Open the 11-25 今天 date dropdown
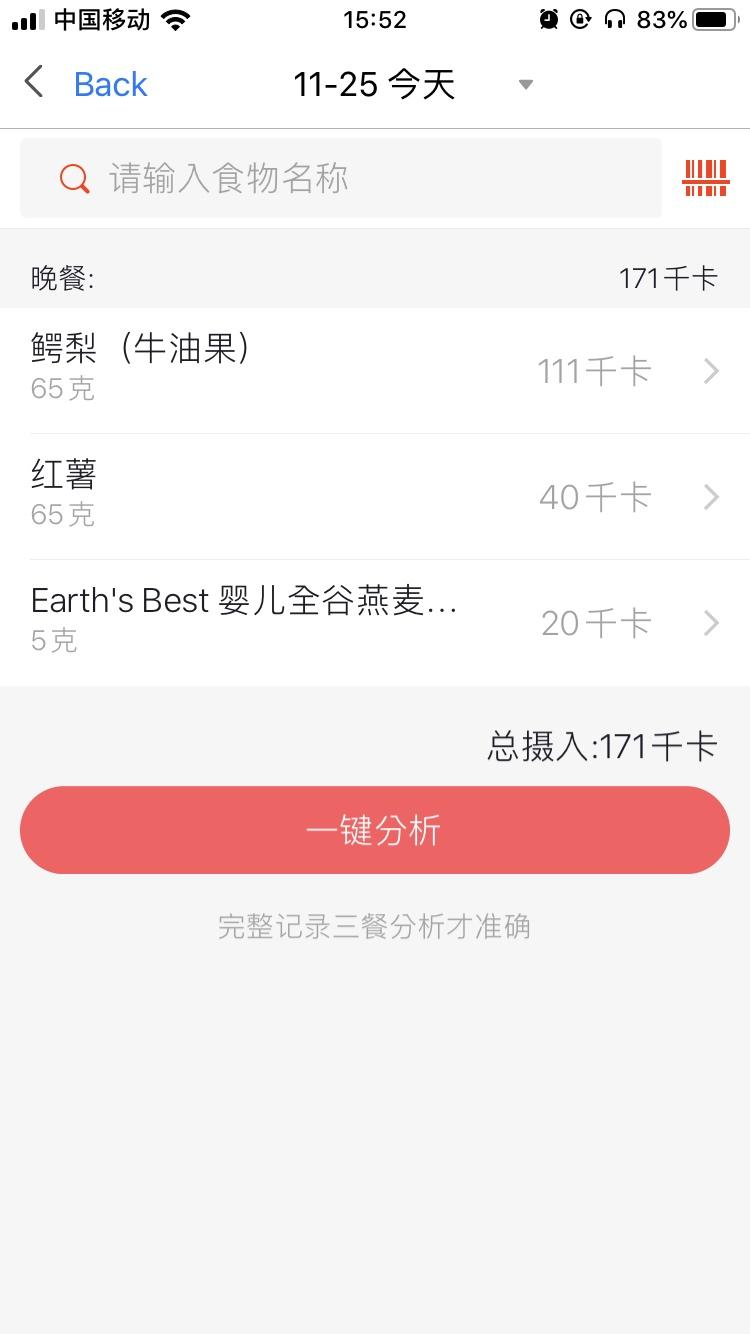 [412, 85]
